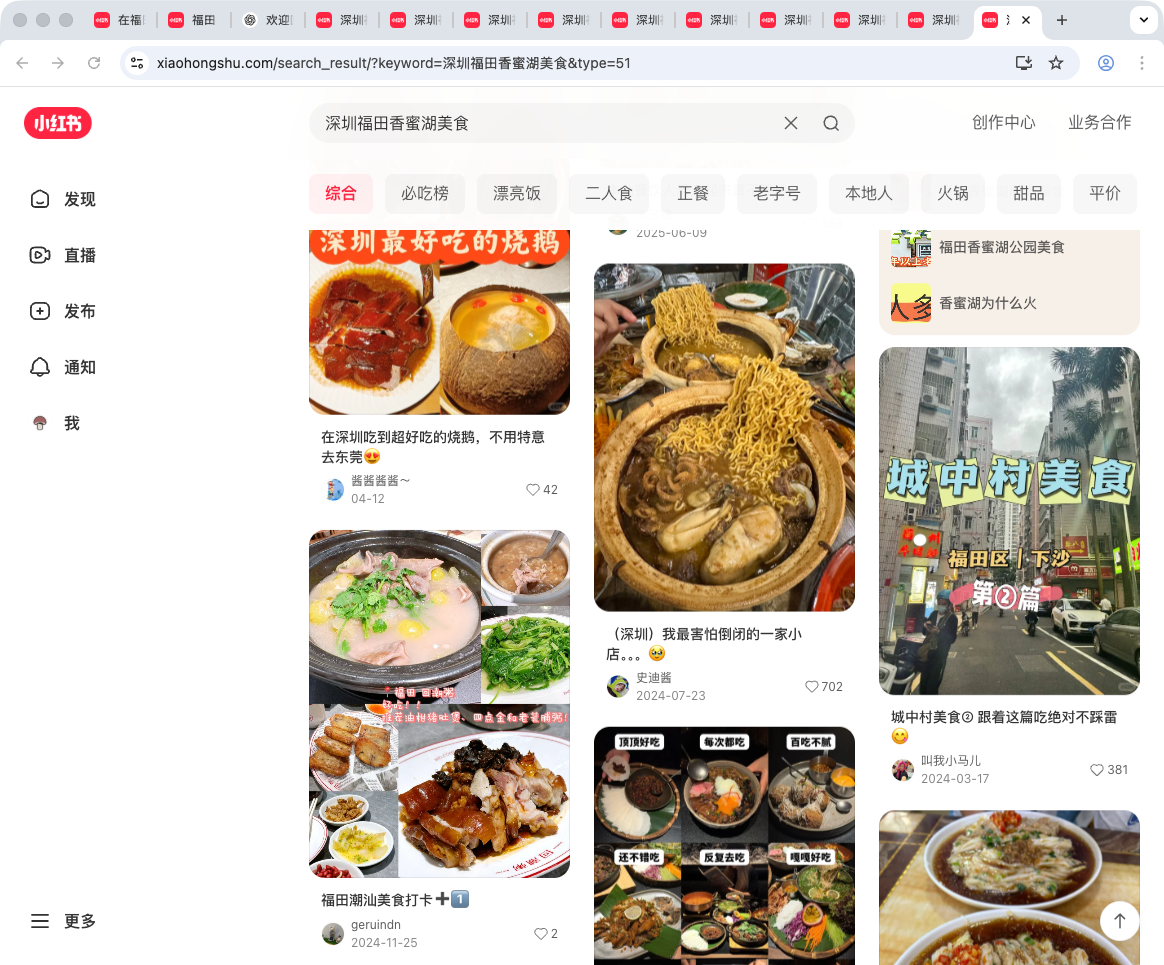Open 城中村美食 post by 叫我小马儿

(1009, 520)
